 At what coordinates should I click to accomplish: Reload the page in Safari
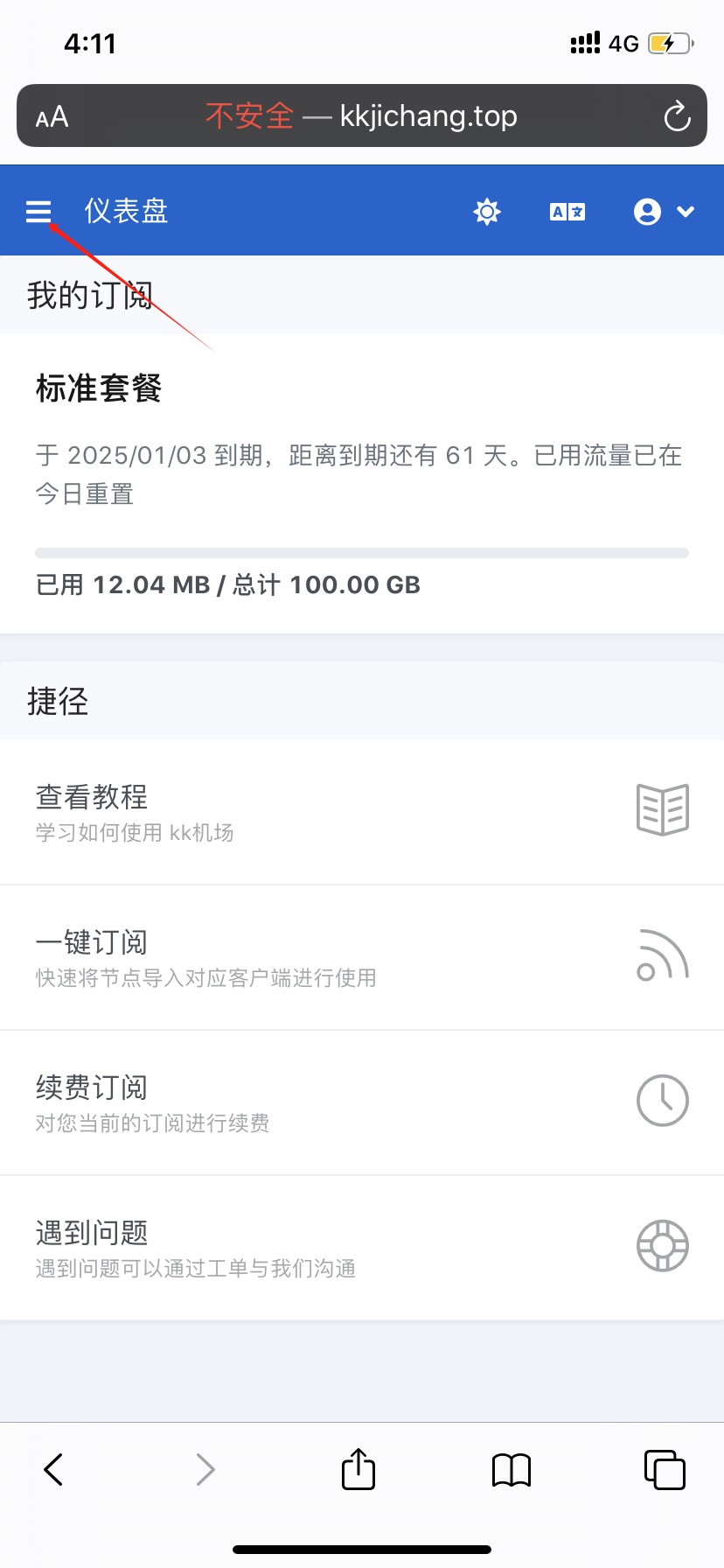[x=677, y=116]
